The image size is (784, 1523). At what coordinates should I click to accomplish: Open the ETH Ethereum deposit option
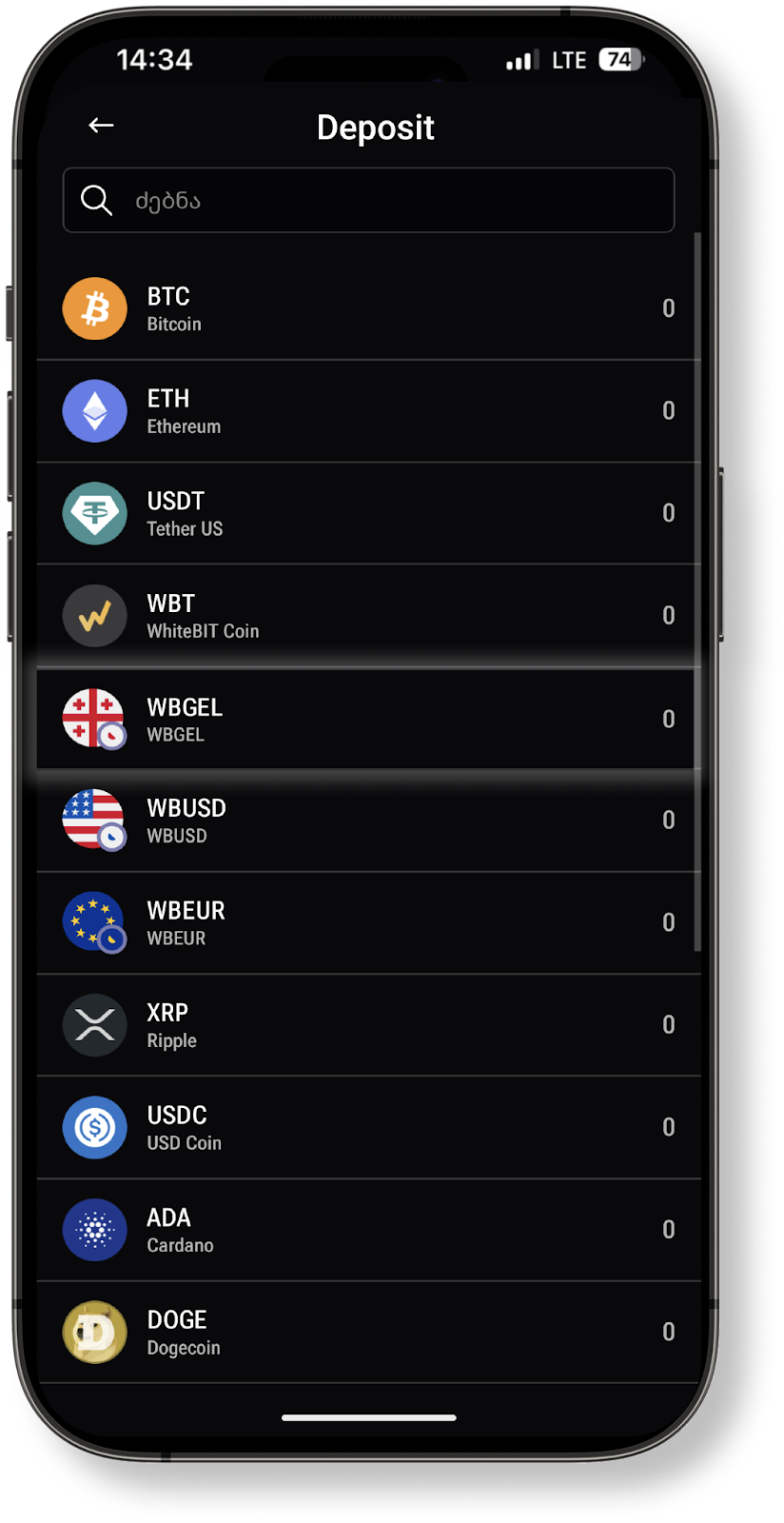coord(368,411)
